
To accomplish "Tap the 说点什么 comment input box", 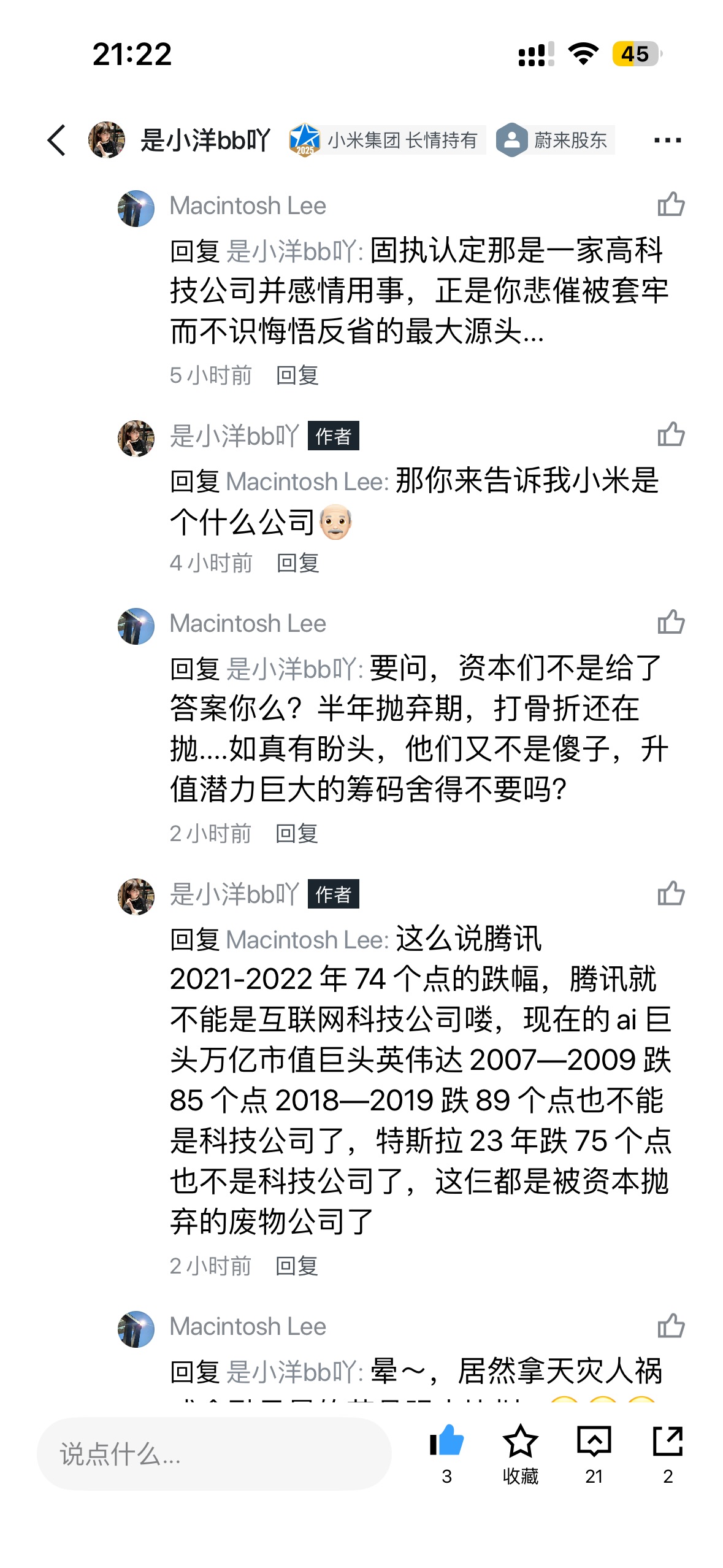I will (x=213, y=1454).
